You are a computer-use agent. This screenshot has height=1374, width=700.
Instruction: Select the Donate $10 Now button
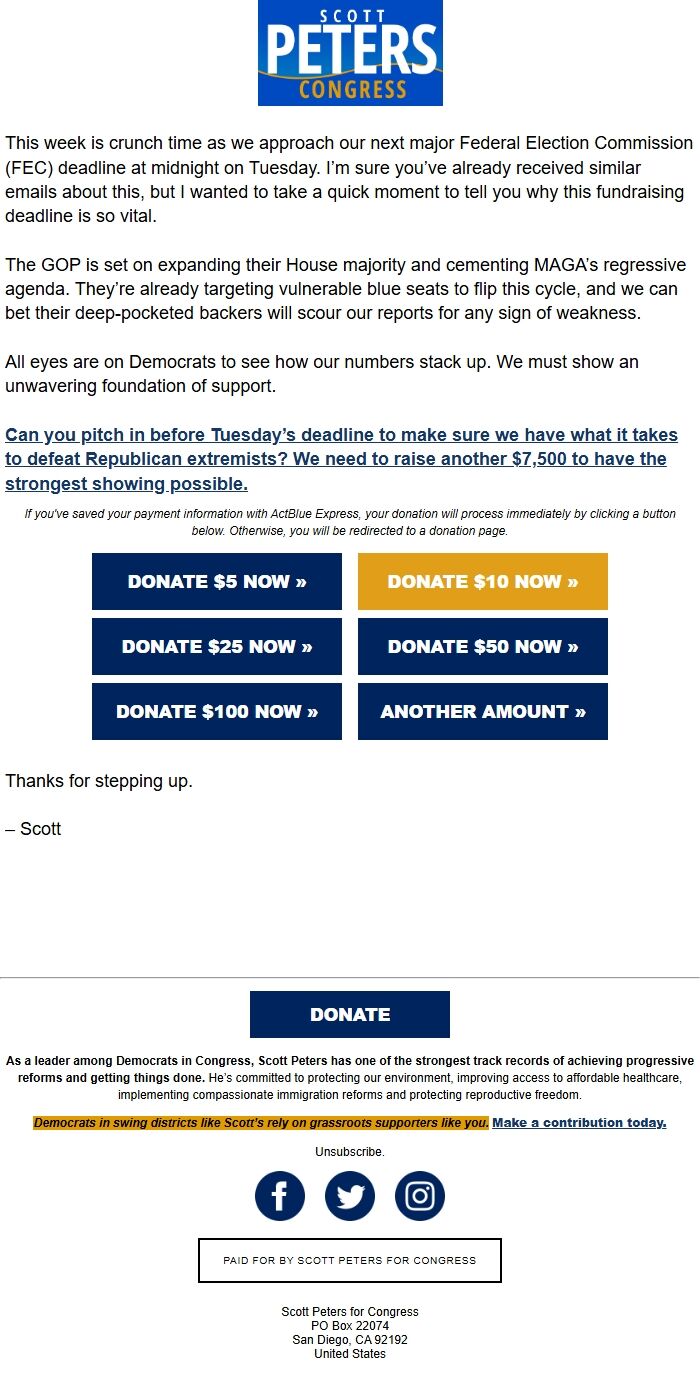483,581
